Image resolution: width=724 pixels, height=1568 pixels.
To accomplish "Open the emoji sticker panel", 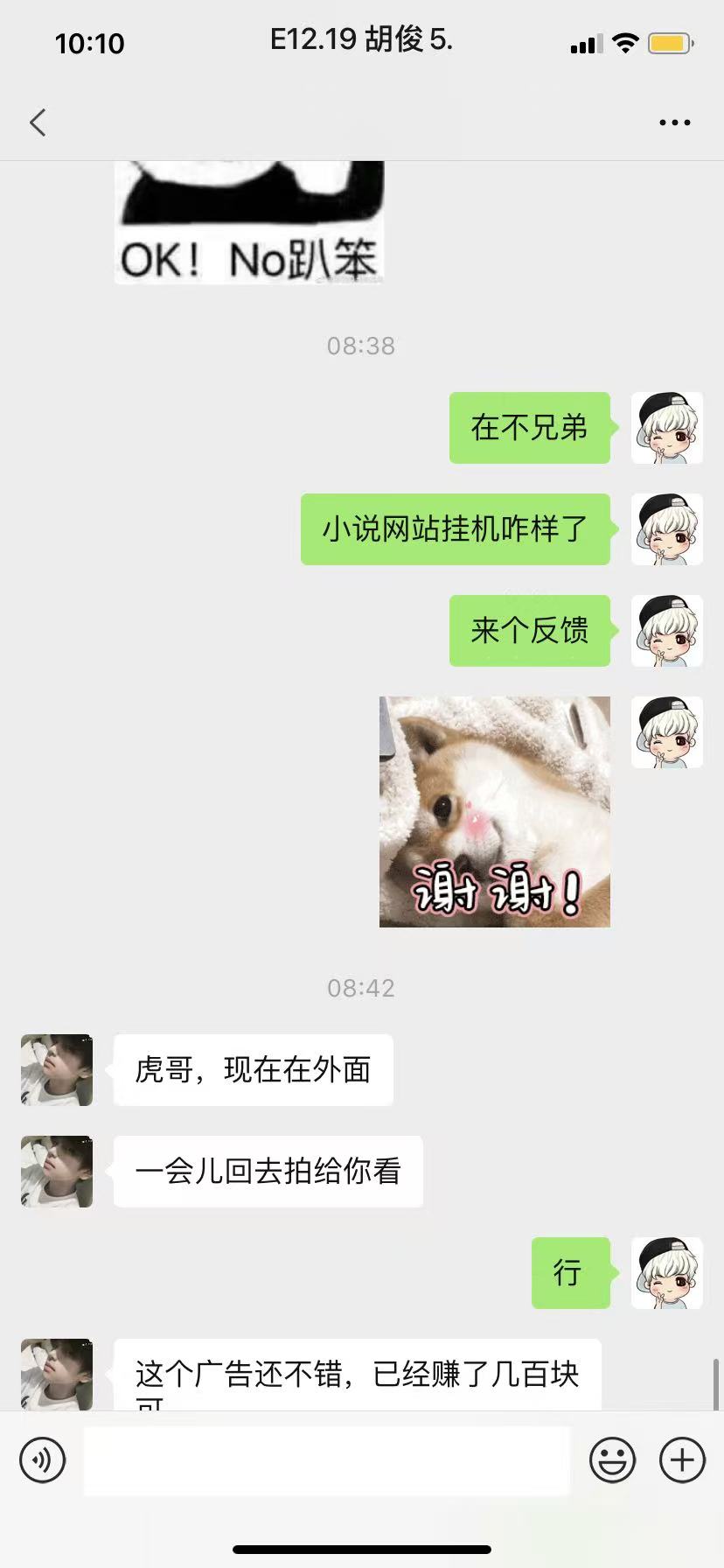I will (x=612, y=1459).
